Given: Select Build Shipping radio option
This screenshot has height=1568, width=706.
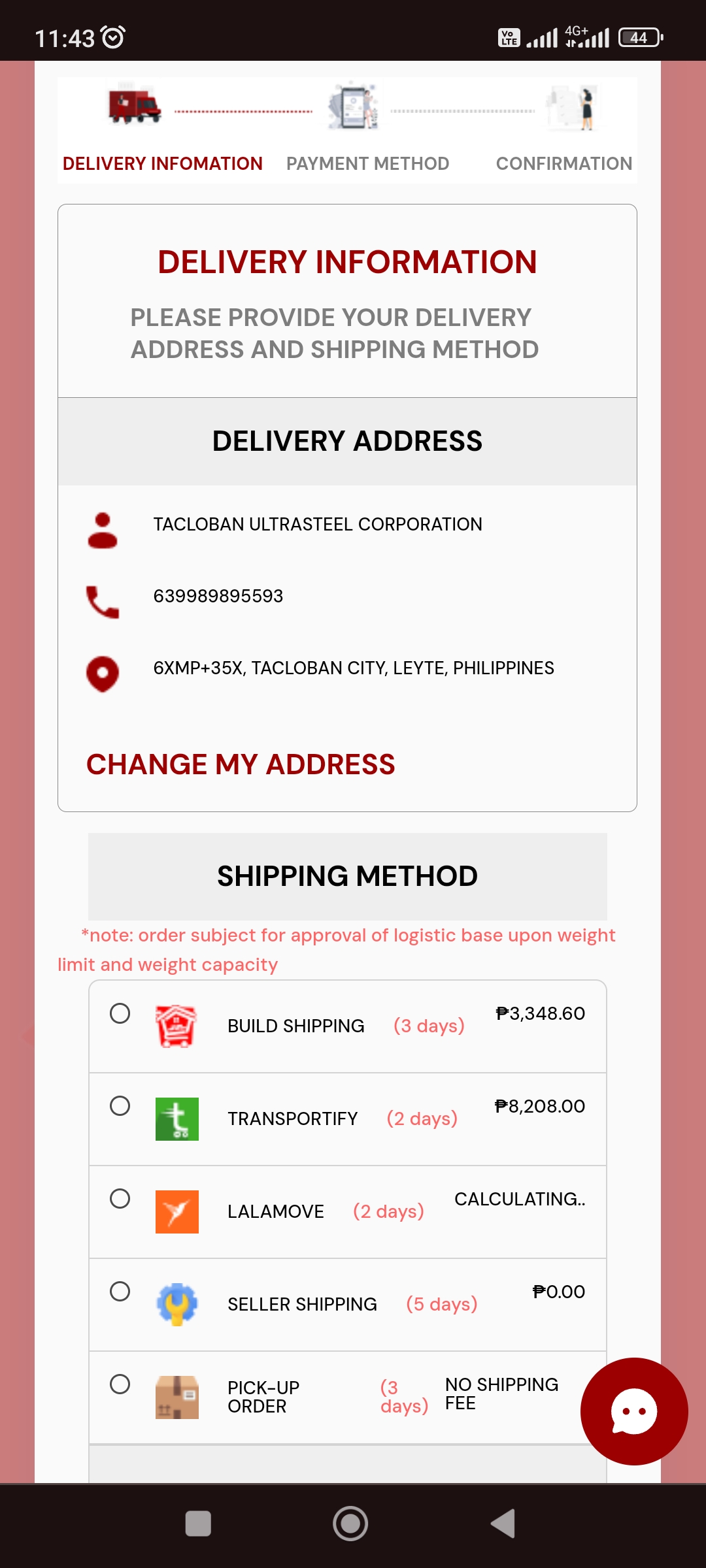Looking at the screenshot, I should (x=120, y=1013).
